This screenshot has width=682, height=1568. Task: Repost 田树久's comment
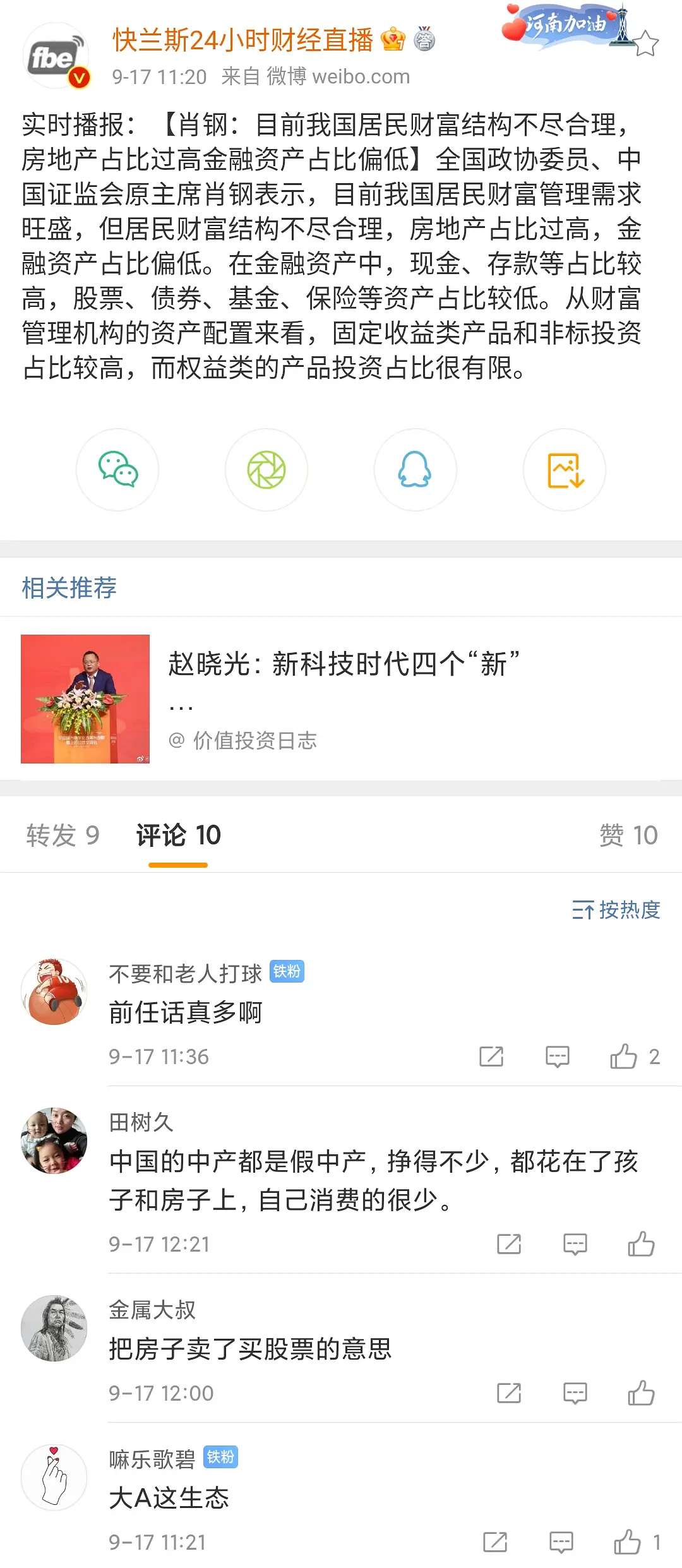coord(509,1244)
